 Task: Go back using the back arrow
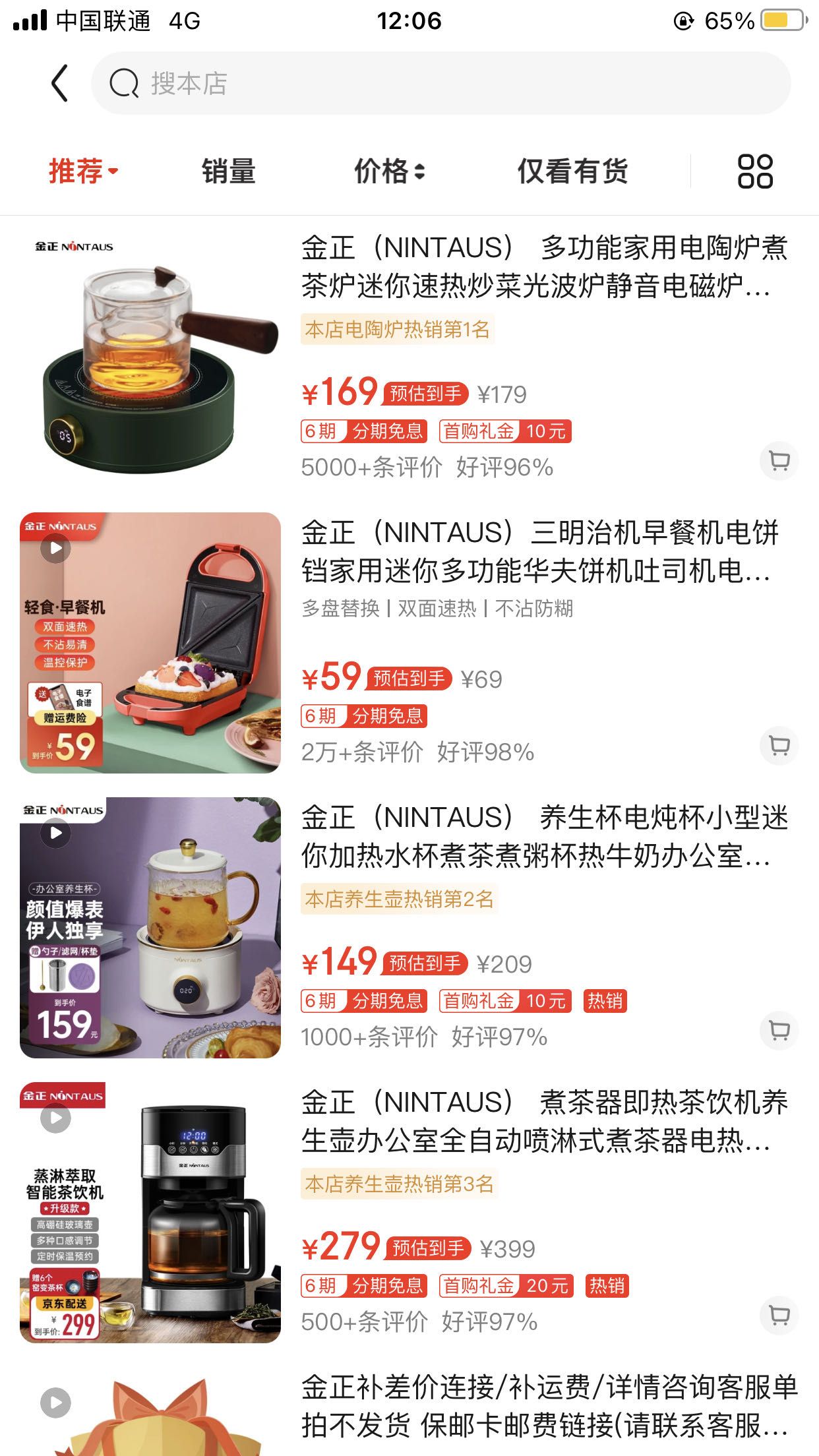(x=60, y=83)
